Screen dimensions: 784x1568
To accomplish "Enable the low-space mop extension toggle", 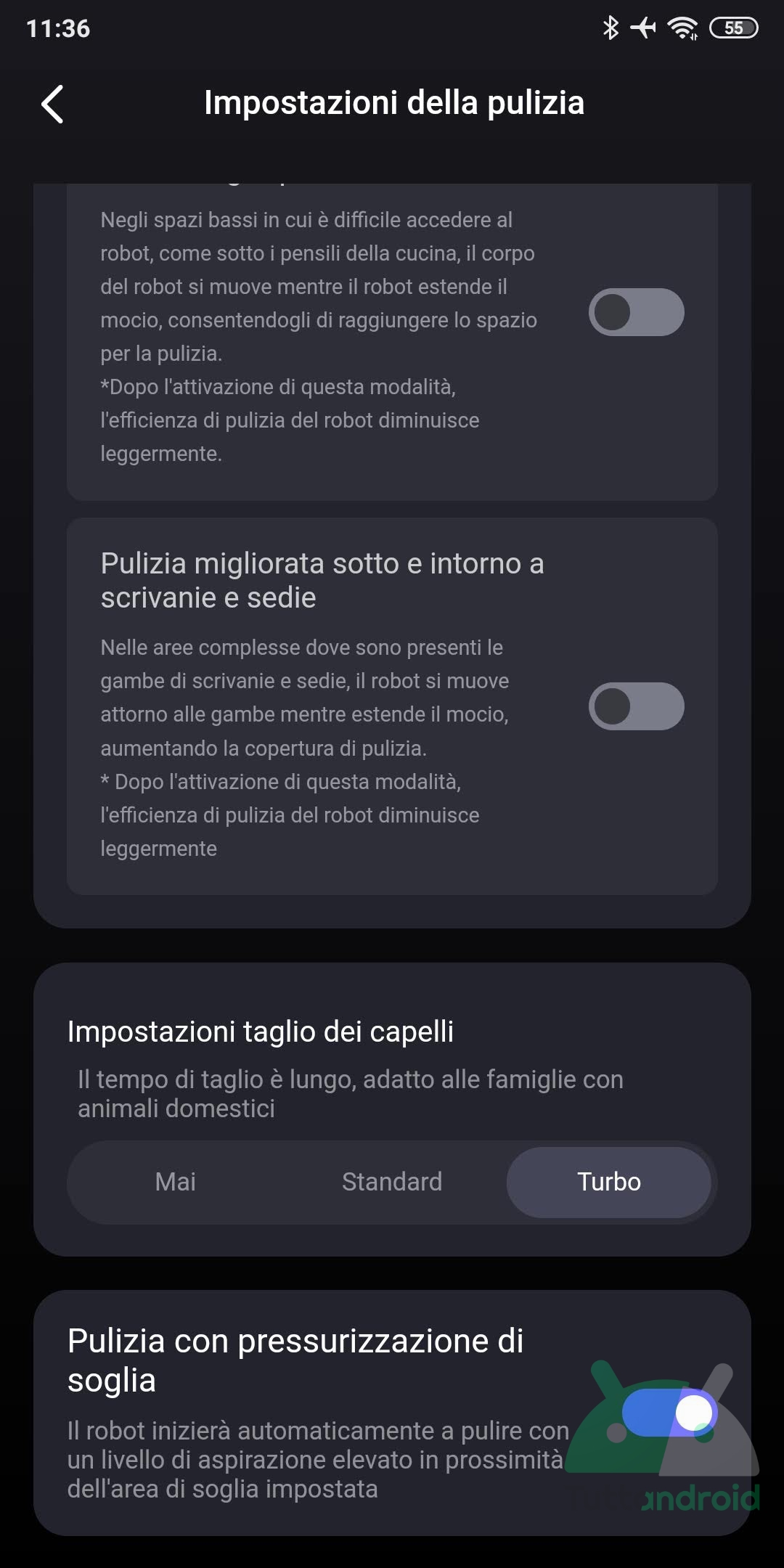I will tap(636, 312).
